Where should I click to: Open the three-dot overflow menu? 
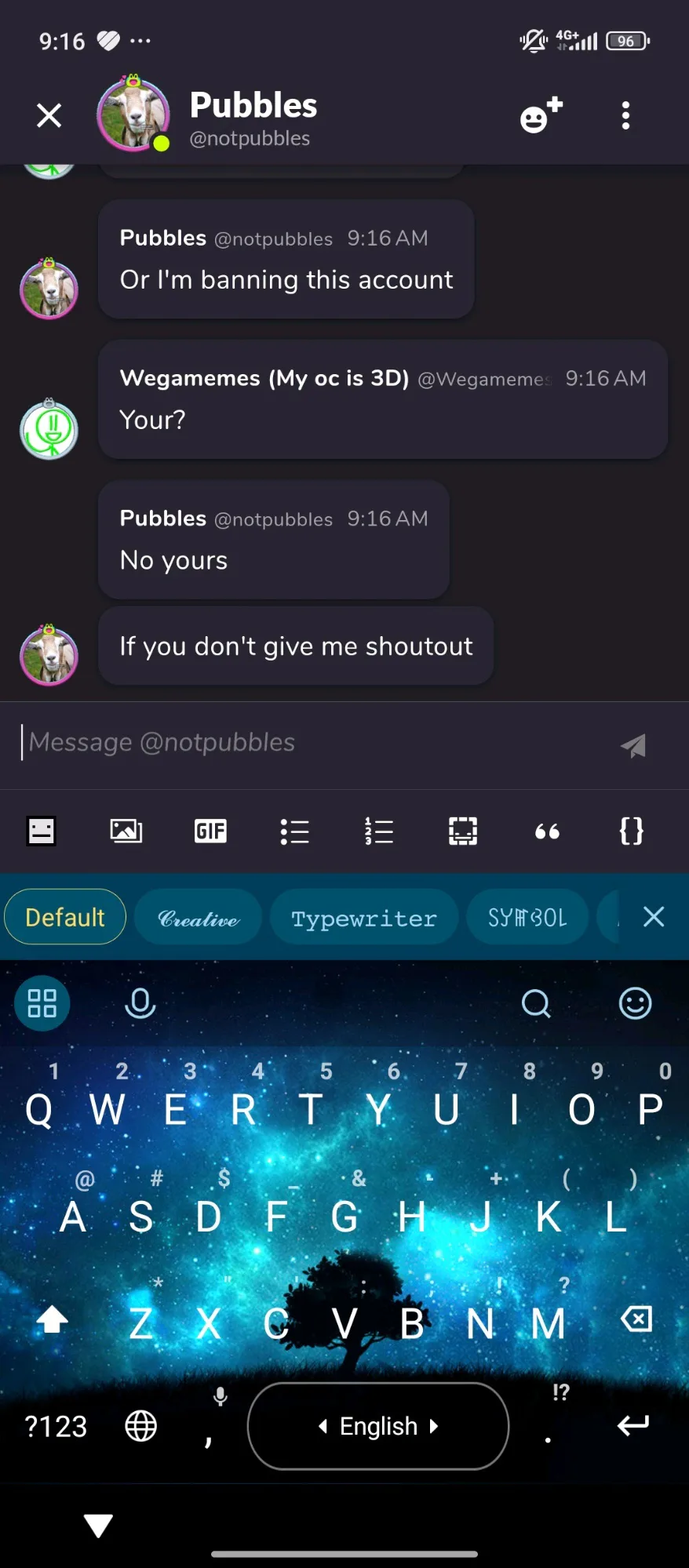pyautogui.click(x=625, y=116)
